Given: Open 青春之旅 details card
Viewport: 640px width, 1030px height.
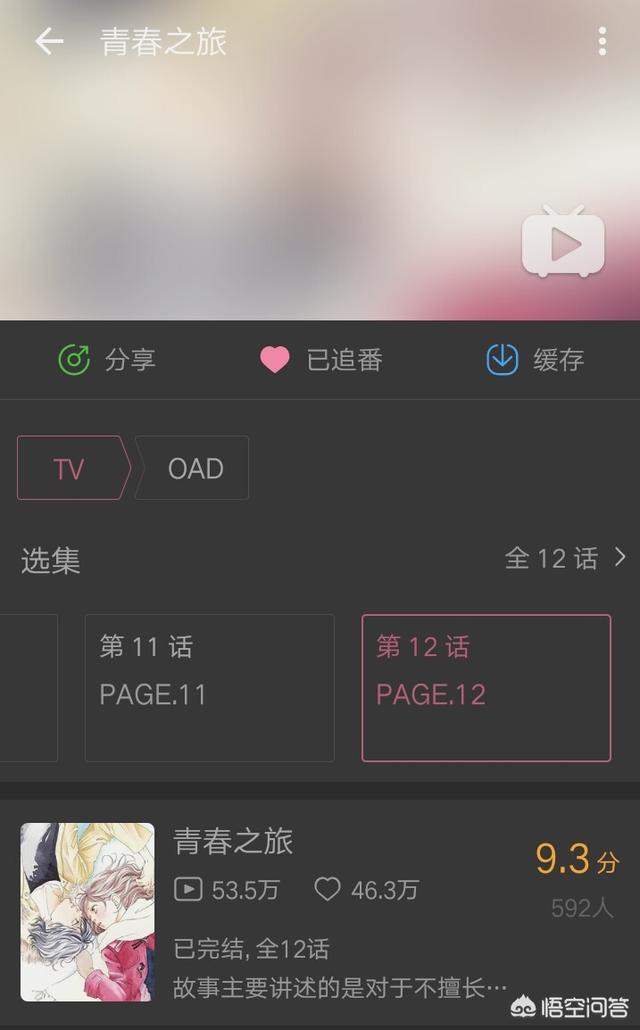Looking at the screenshot, I should point(320,912).
